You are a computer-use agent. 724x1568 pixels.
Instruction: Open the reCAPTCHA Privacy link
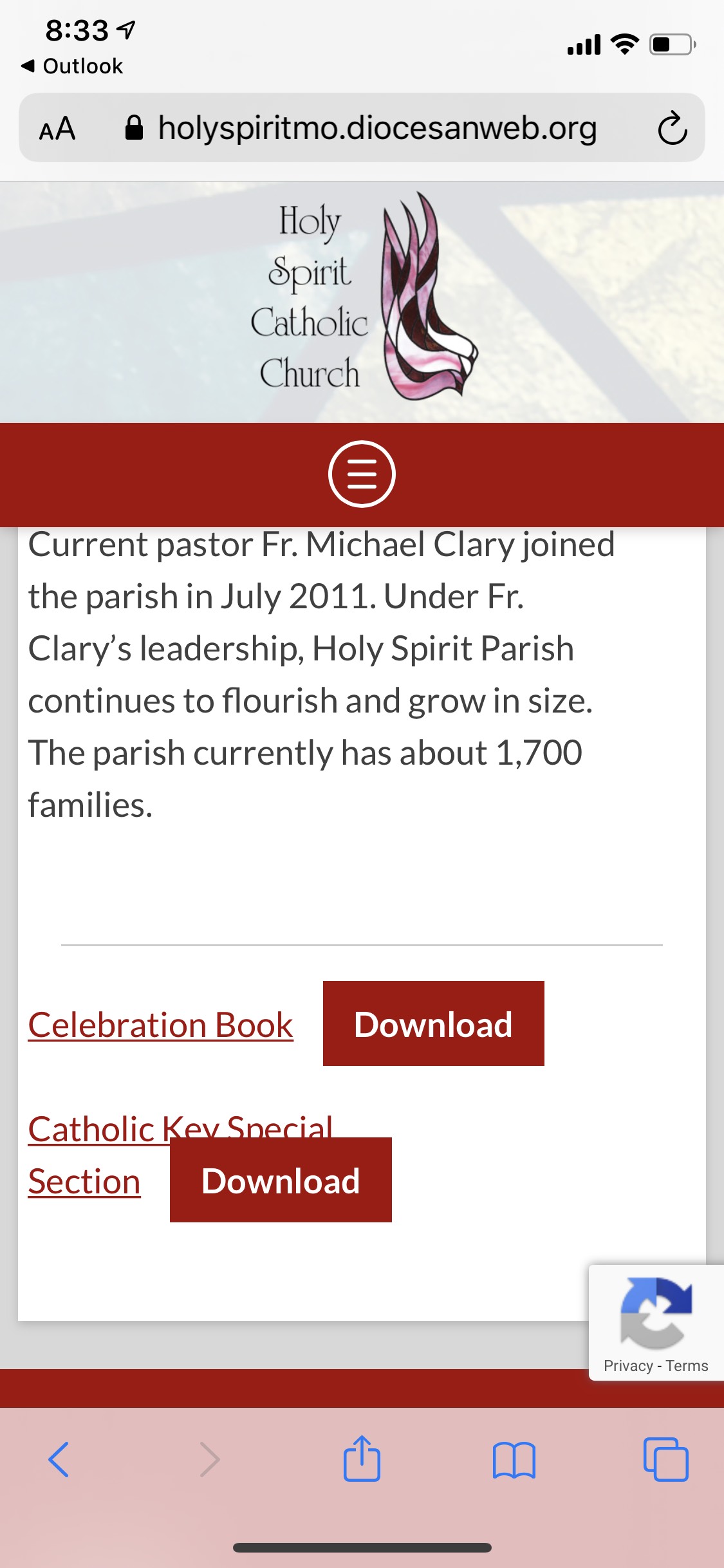tap(627, 1366)
